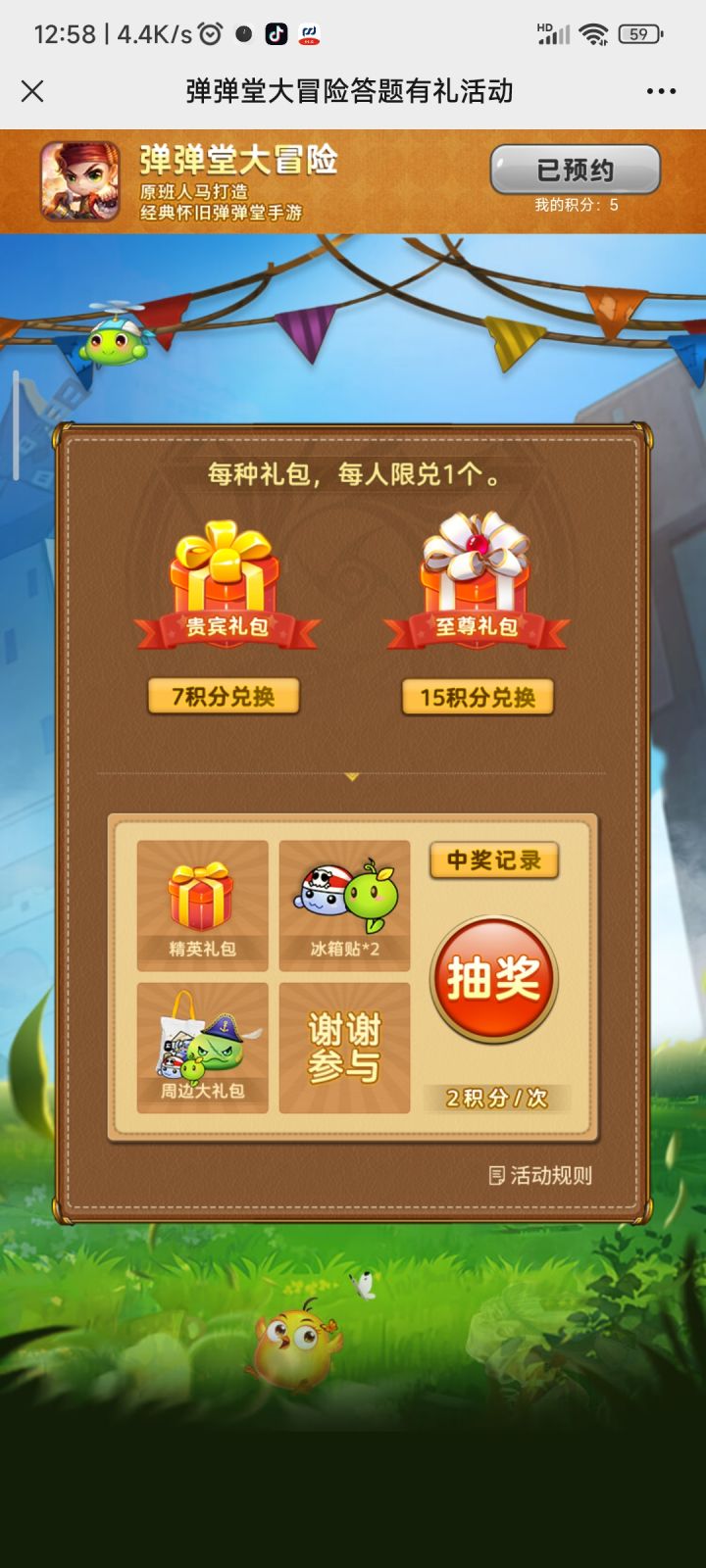Tap the 弹弹堂大冒险 game app icon
Screen dimensions: 706x1568
(78, 180)
